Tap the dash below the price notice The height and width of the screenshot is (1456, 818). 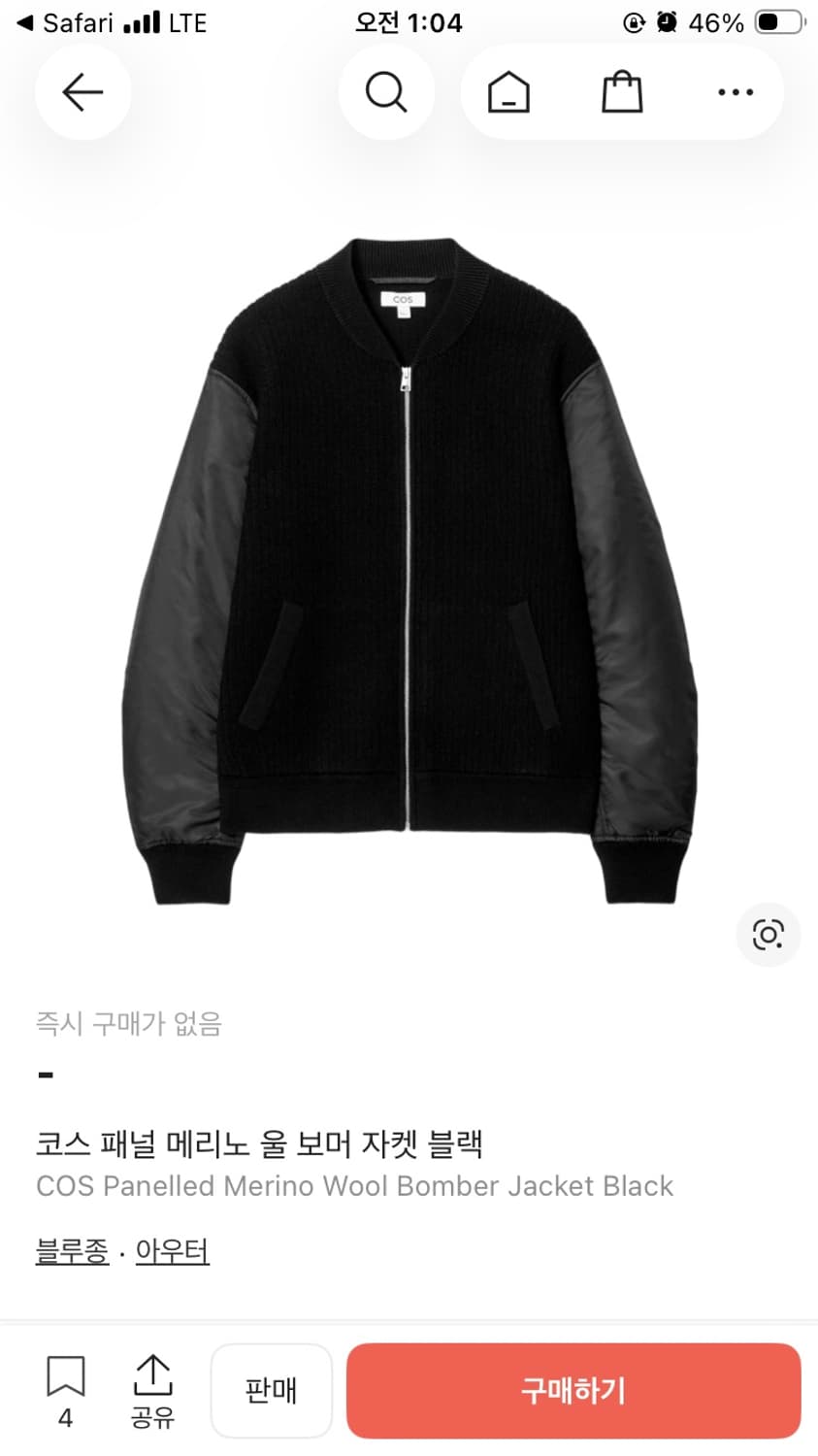tap(44, 1073)
